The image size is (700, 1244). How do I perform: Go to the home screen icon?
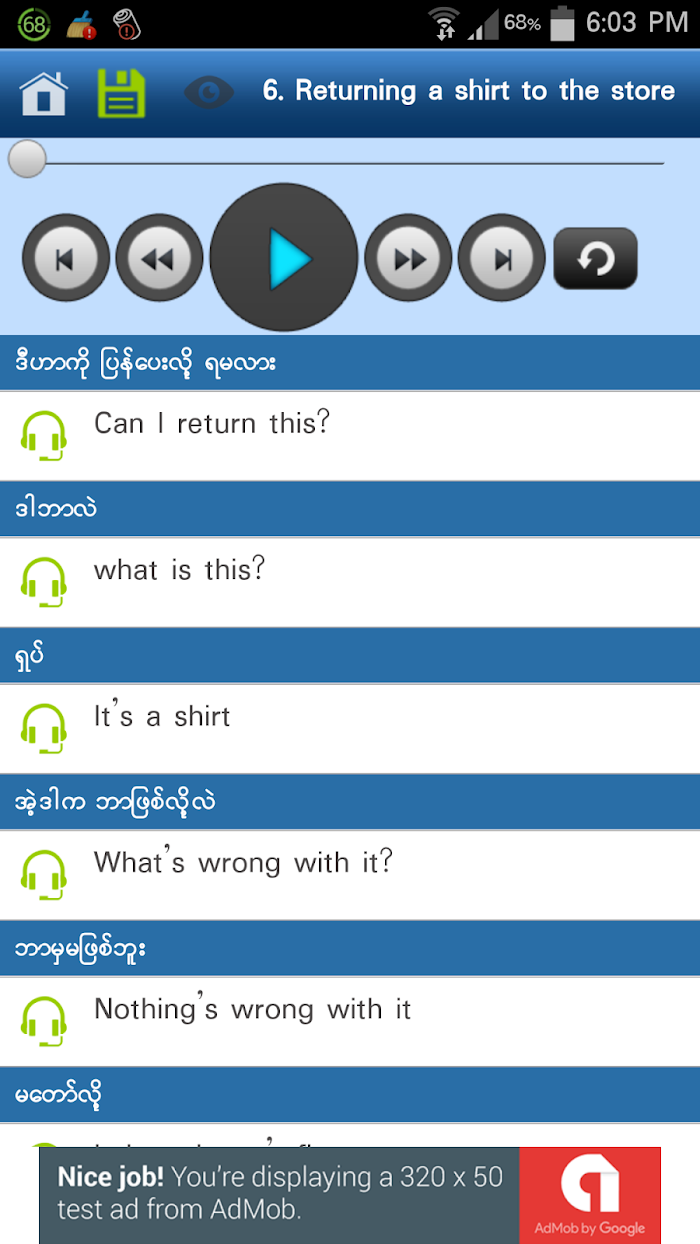point(44,93)
